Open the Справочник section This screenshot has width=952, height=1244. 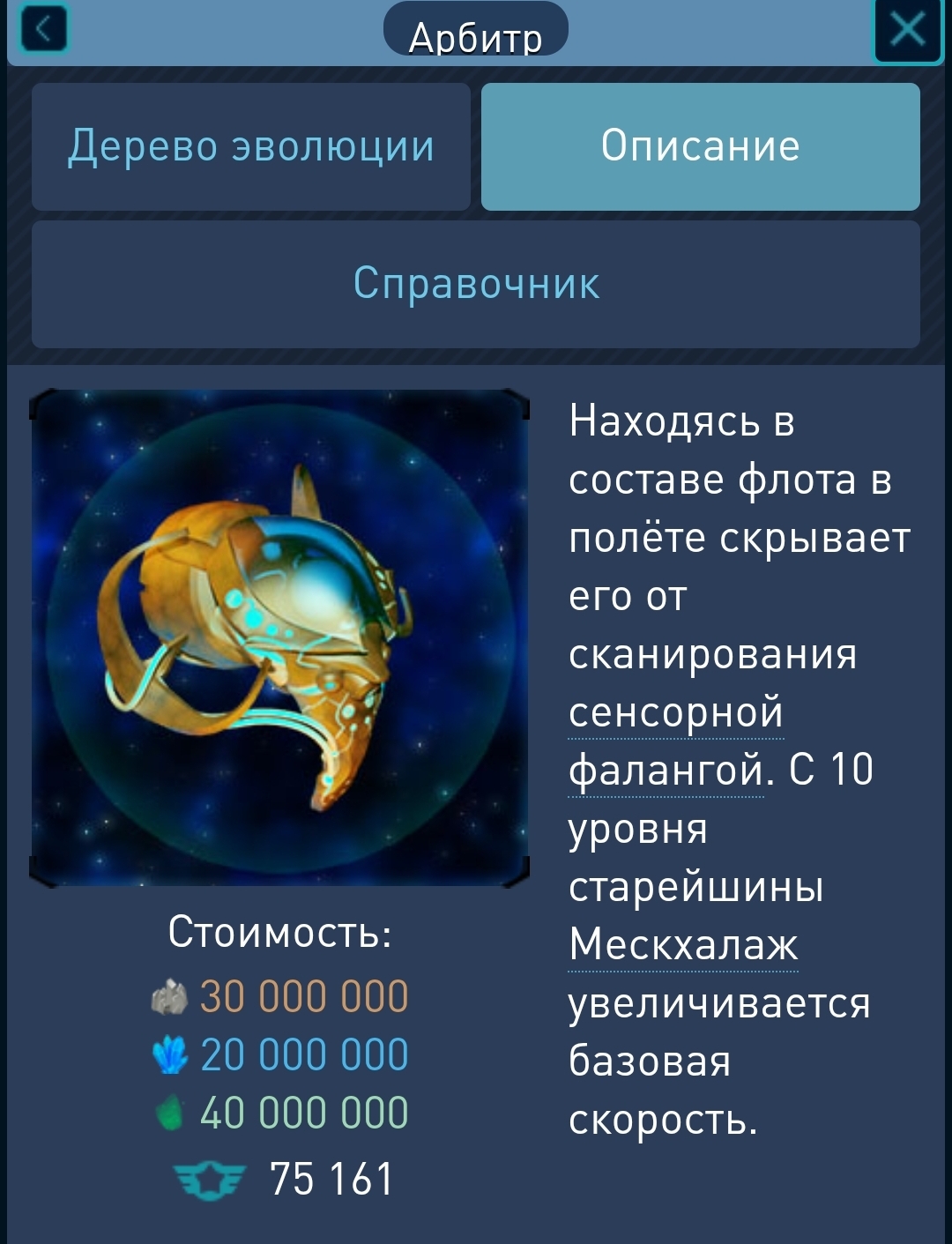point(476,284)
